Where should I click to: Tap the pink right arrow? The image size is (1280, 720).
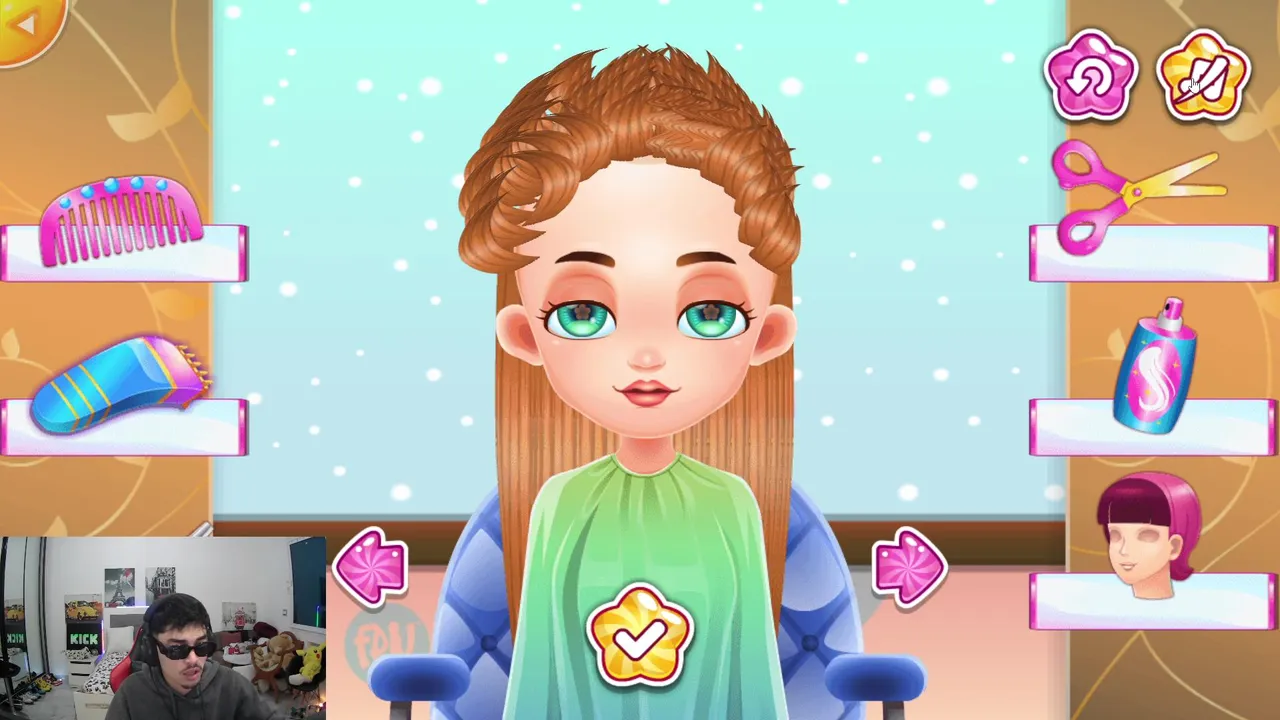click(x=909, y=567)
